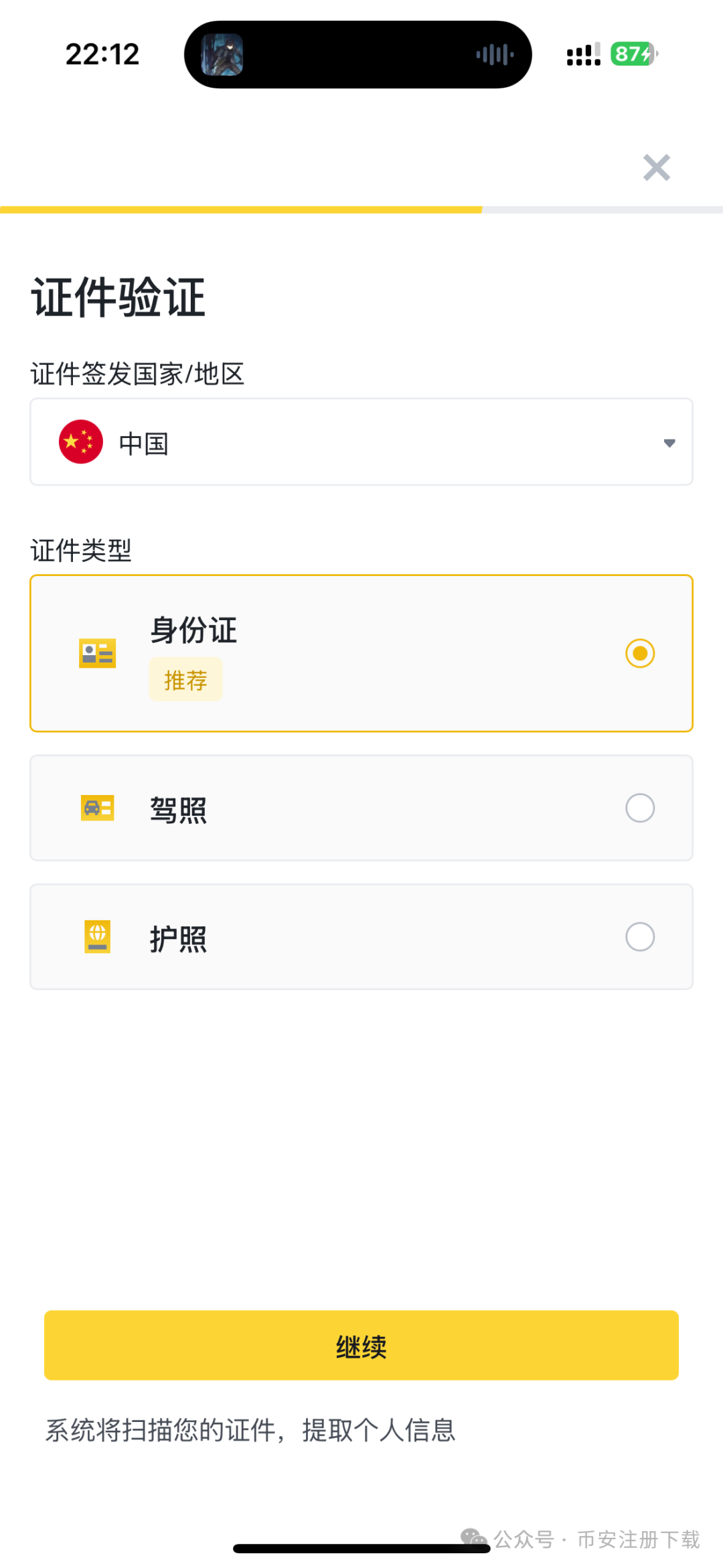Image resolution: width=723 pixels, height=1568 pixels.
Task: Click the 驾照 driver's license icon
Action: tap(98, 808)
